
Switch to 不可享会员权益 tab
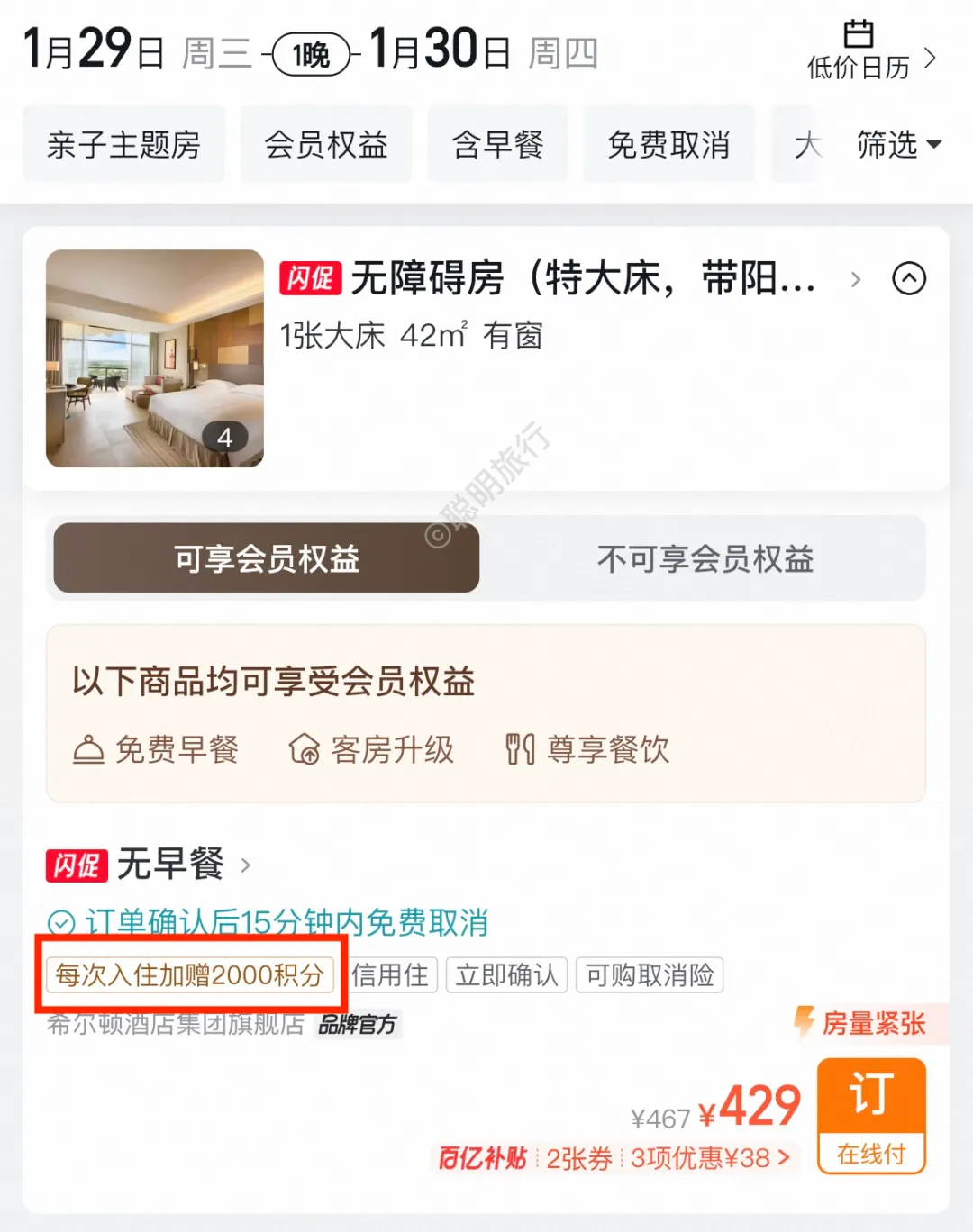(705, 558)
